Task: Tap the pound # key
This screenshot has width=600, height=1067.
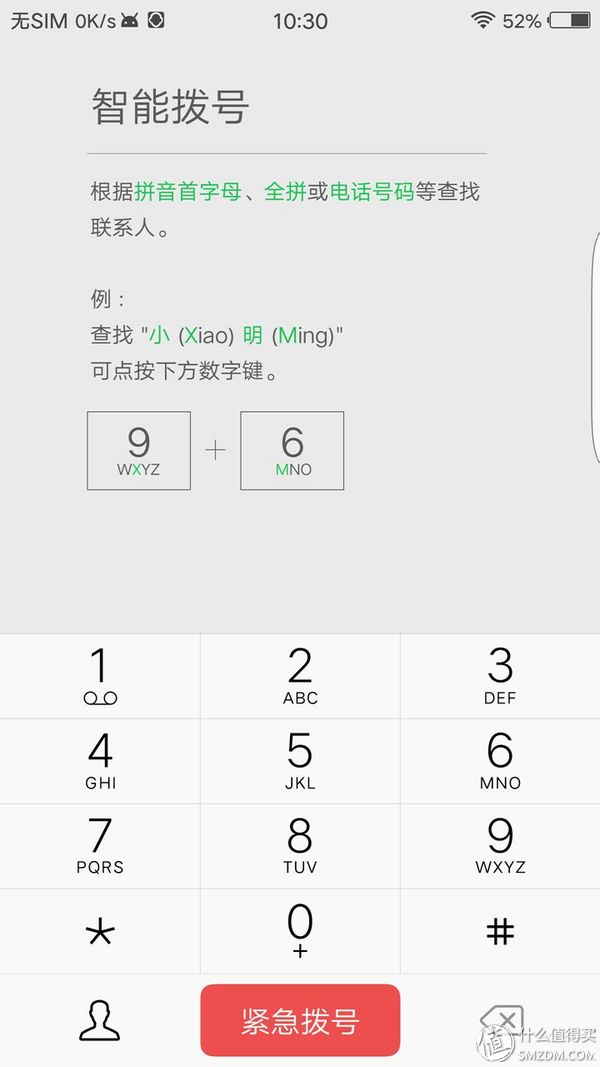Action: (x=500, y=932)
